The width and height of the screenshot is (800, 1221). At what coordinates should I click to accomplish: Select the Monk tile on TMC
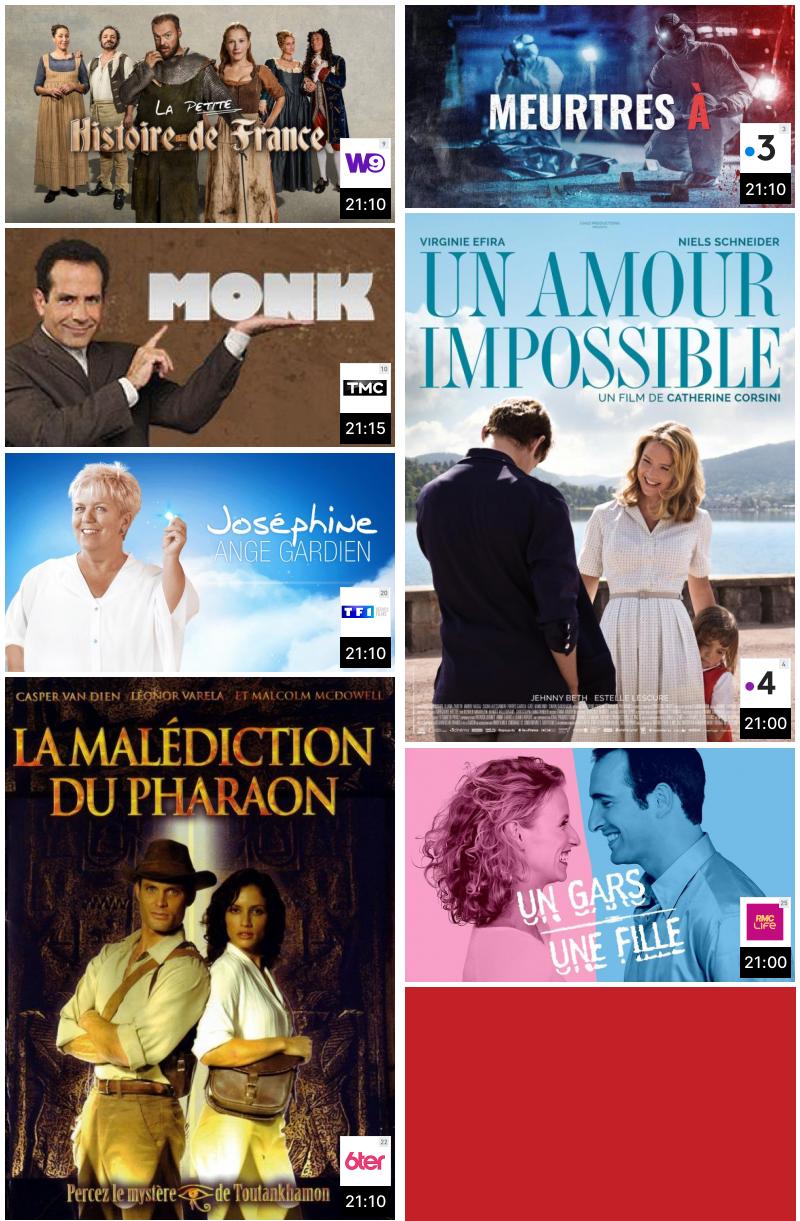[199, 337]
